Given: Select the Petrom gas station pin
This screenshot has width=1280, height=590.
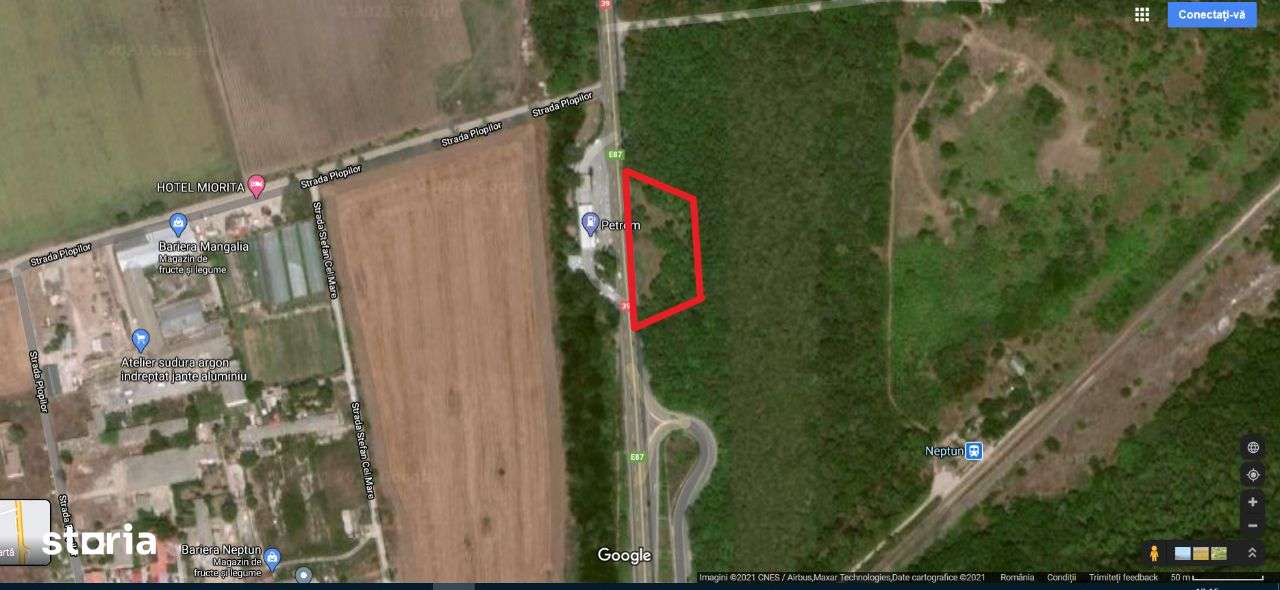Looking at the screenshot, I should 590,223.
